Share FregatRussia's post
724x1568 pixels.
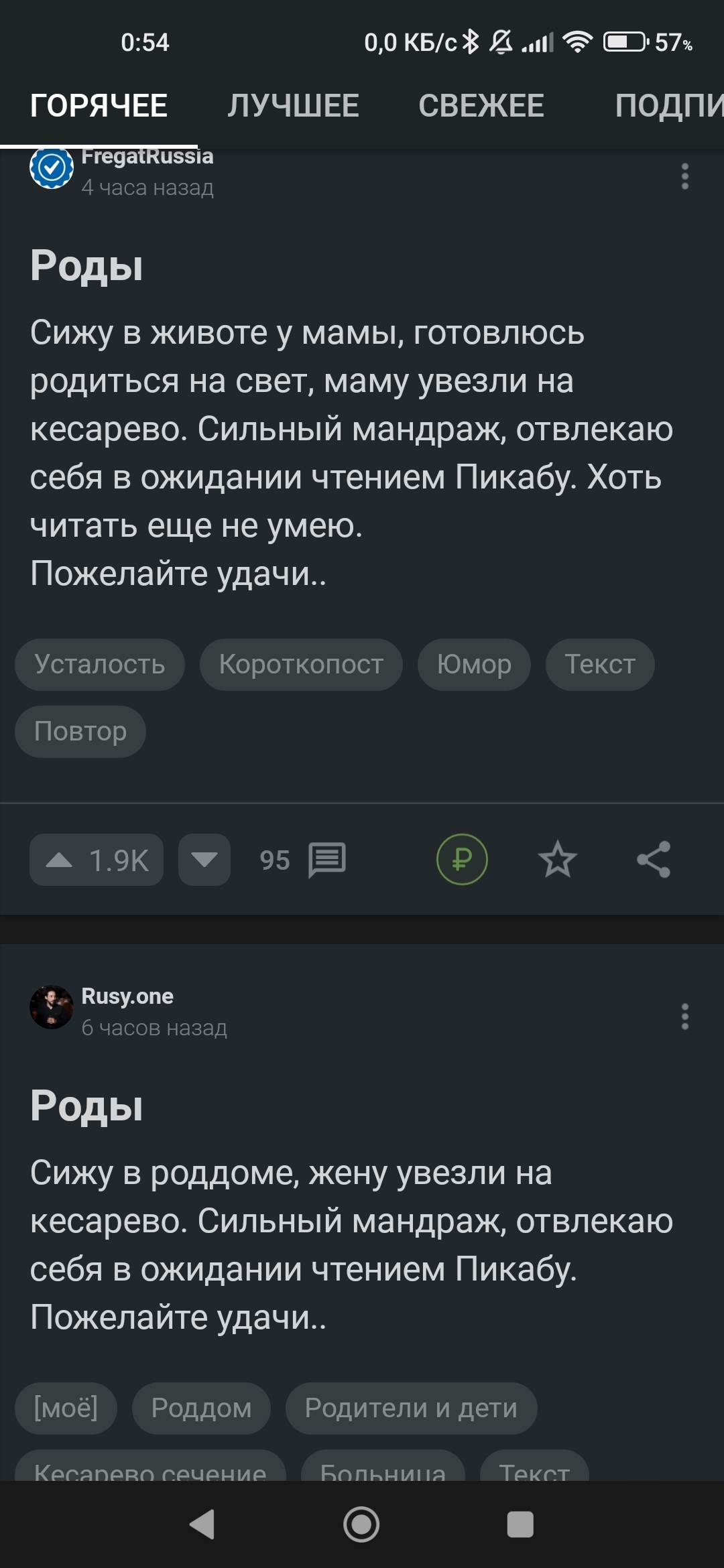tap(654, 860)
